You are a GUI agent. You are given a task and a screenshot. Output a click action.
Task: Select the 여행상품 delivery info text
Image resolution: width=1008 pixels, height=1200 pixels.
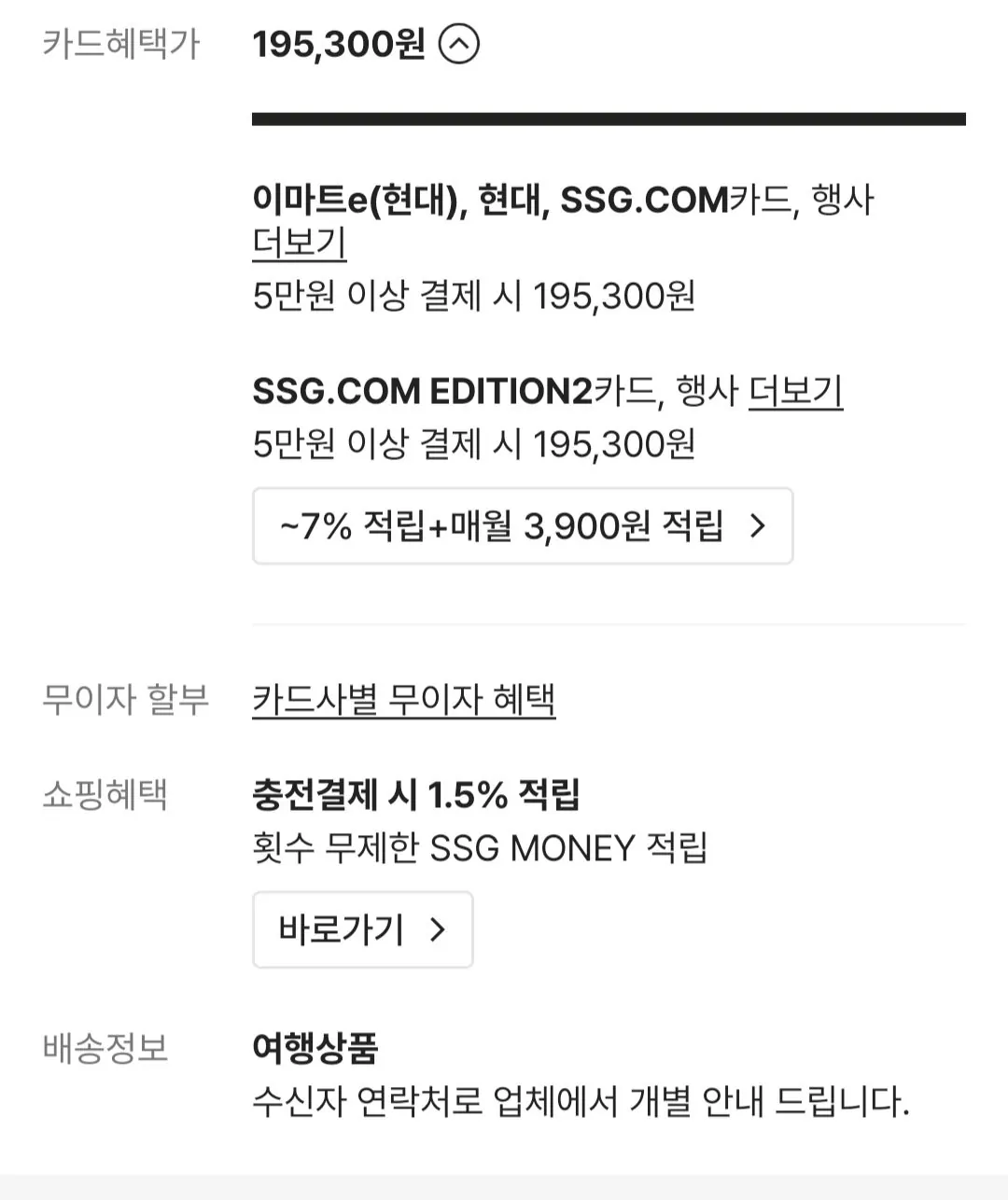point(317,1049)
